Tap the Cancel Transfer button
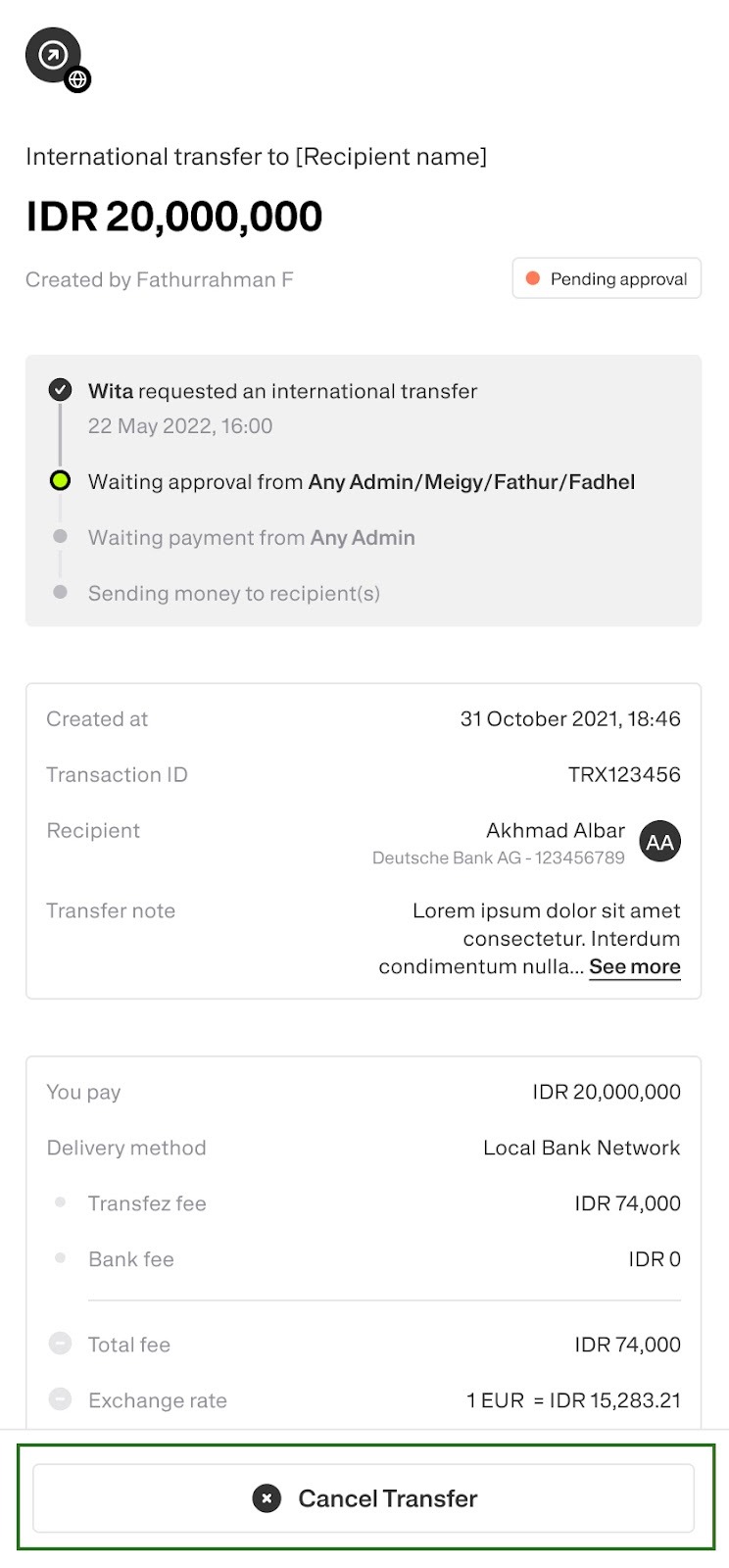Image resolution: width=729 pixels, height=1568 pixels. pyautogui.click(x=364, y=1497)
